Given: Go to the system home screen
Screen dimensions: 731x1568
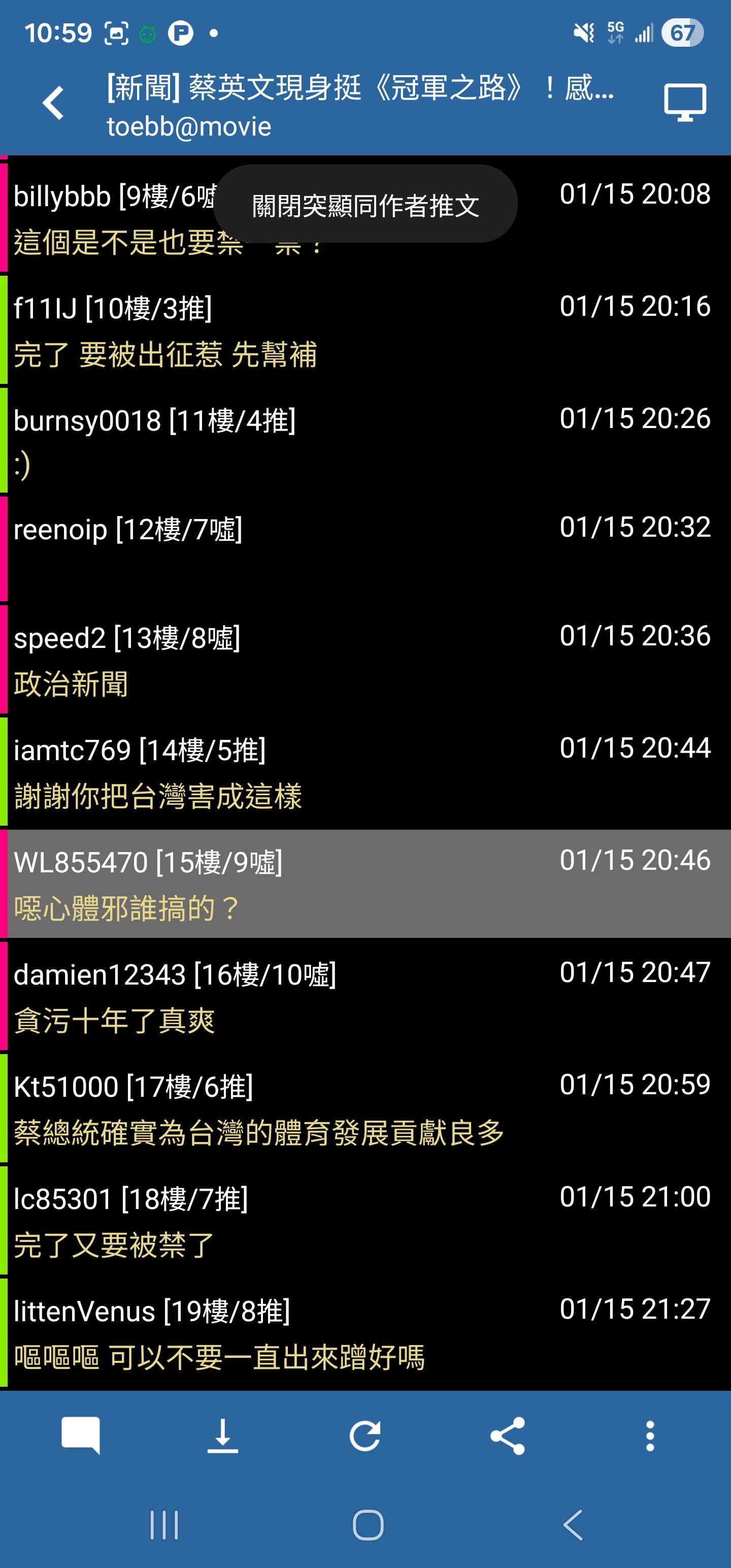Looking at the screenshot, I should pyautogui.click(x=368, y=1525).
